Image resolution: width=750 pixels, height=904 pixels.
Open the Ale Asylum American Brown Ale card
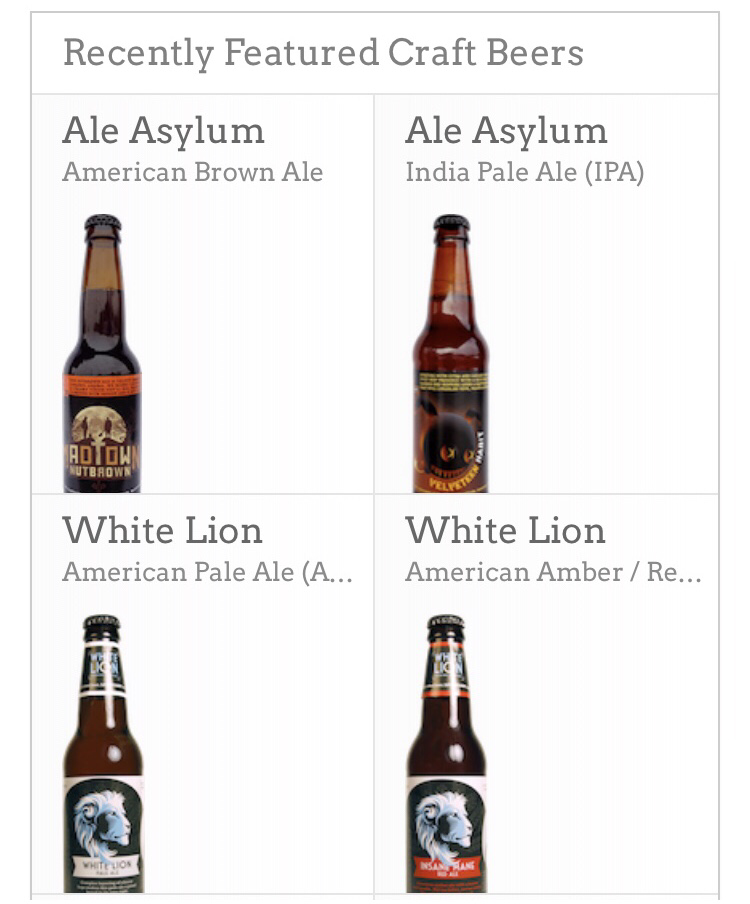coord(202,294)
